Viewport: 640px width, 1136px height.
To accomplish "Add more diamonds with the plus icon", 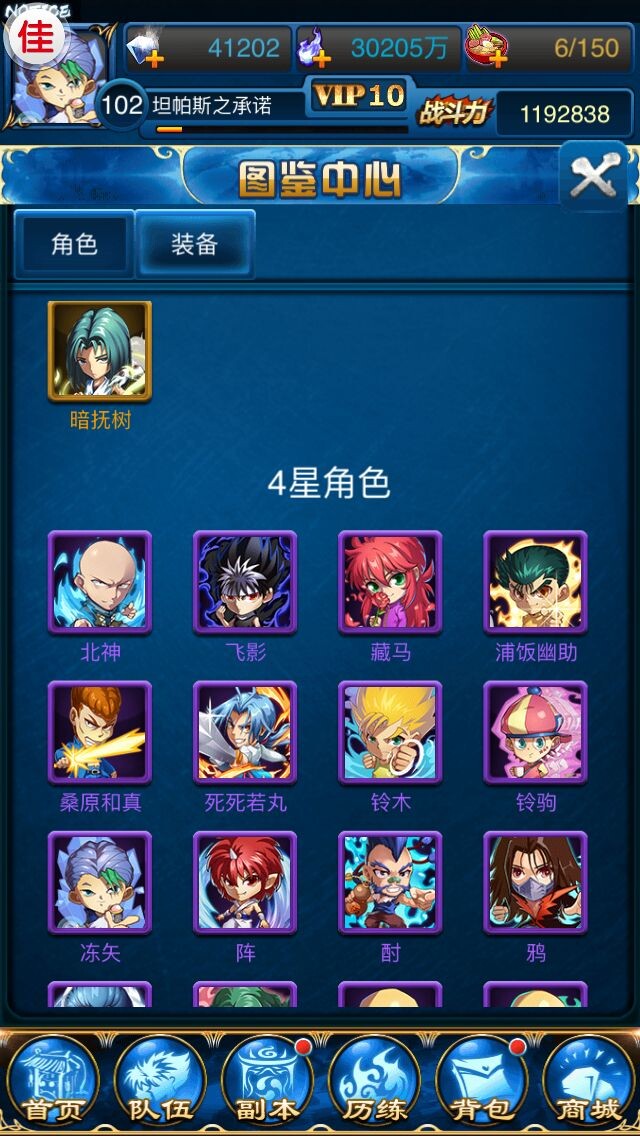I will [x=155, y=59].
